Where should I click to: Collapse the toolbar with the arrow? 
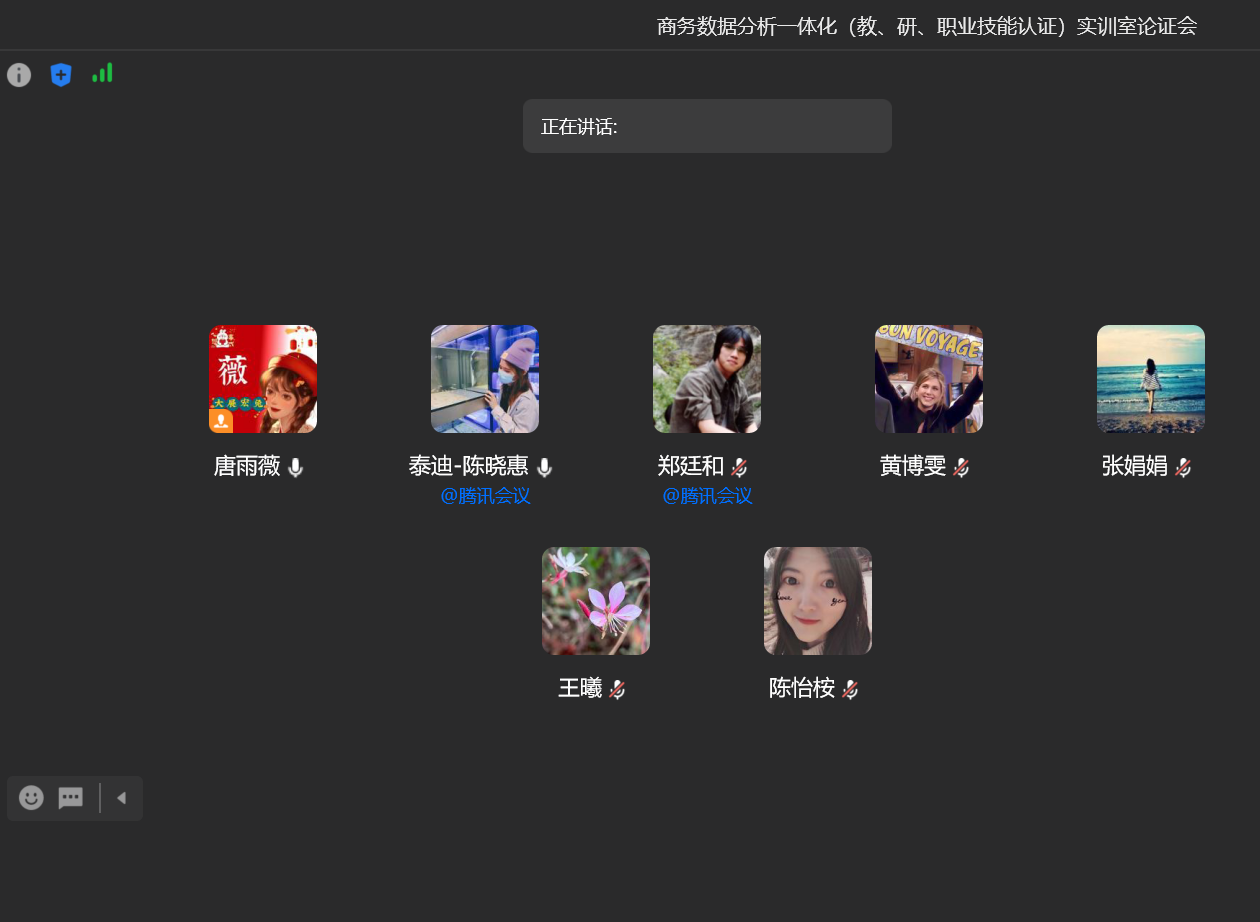pyautogui.click(x=121, y=798)
